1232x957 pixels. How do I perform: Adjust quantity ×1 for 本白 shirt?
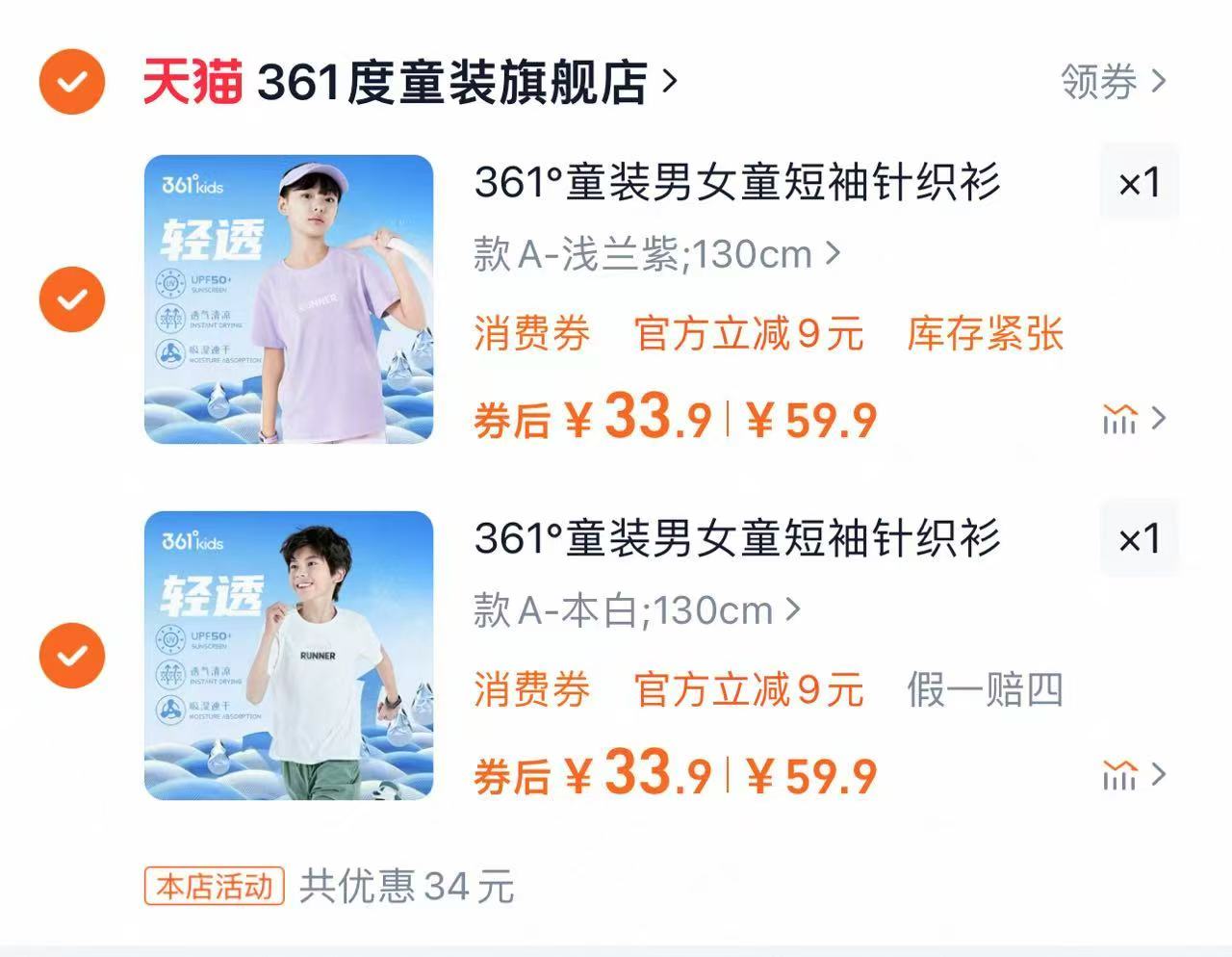1140,539
